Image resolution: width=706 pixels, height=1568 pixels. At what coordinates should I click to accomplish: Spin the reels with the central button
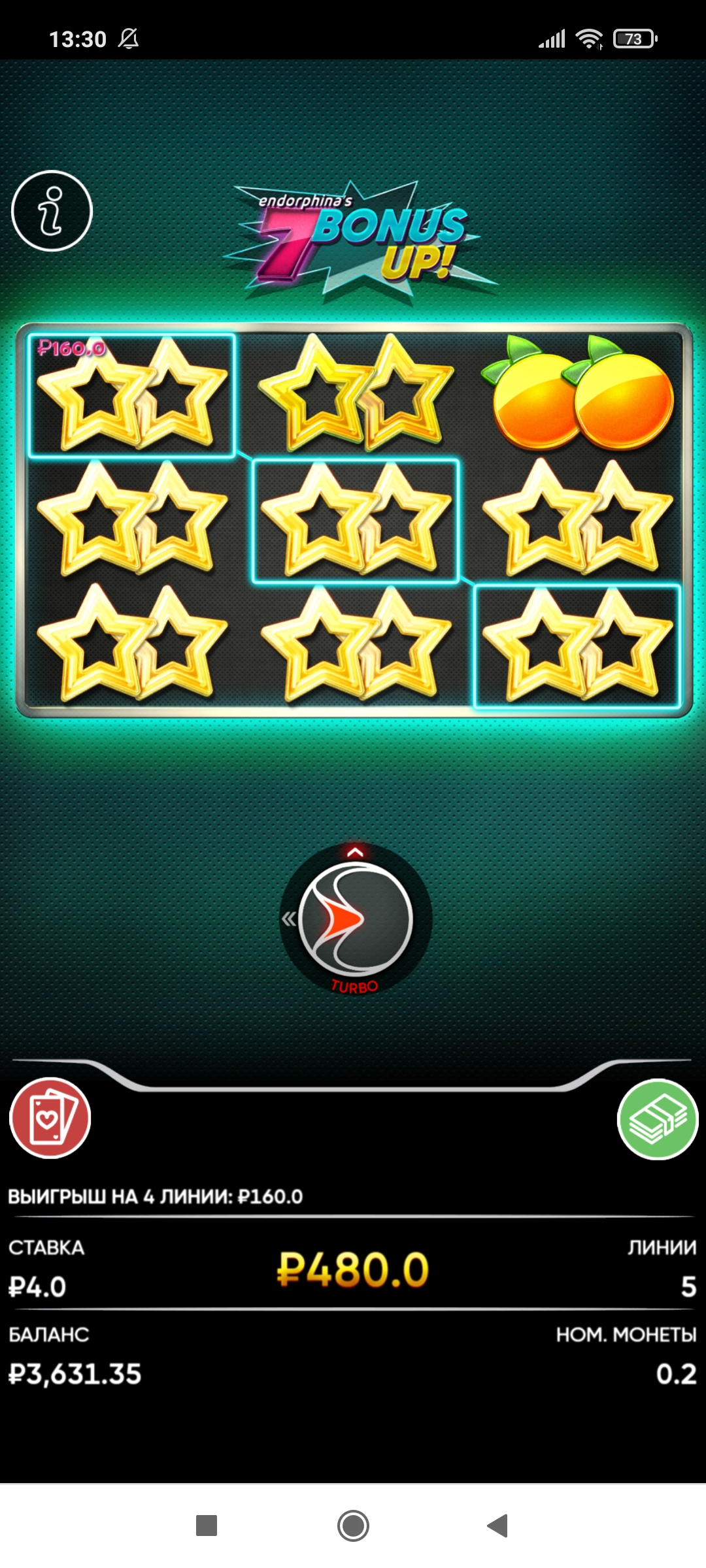click(356, 919)
